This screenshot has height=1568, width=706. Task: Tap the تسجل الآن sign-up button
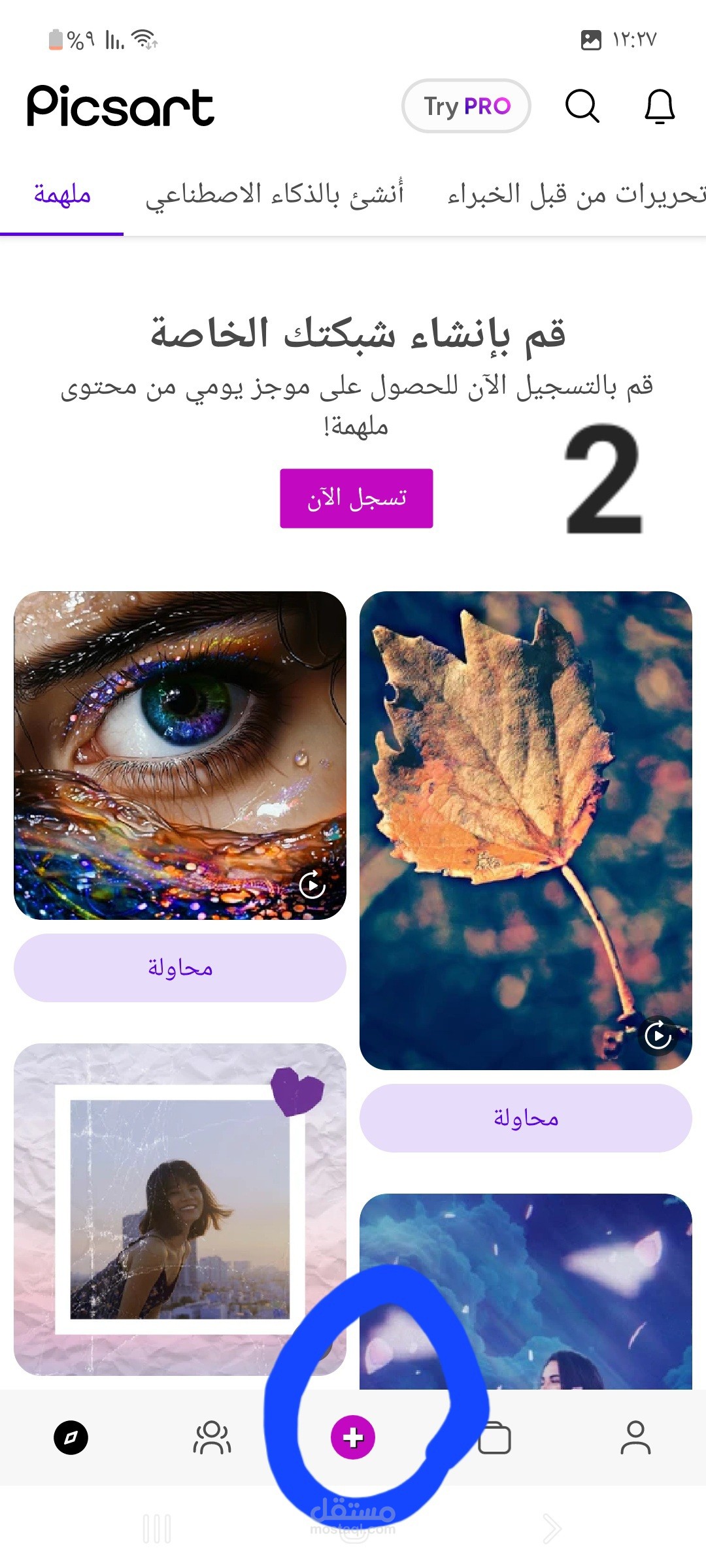(356, 498)
